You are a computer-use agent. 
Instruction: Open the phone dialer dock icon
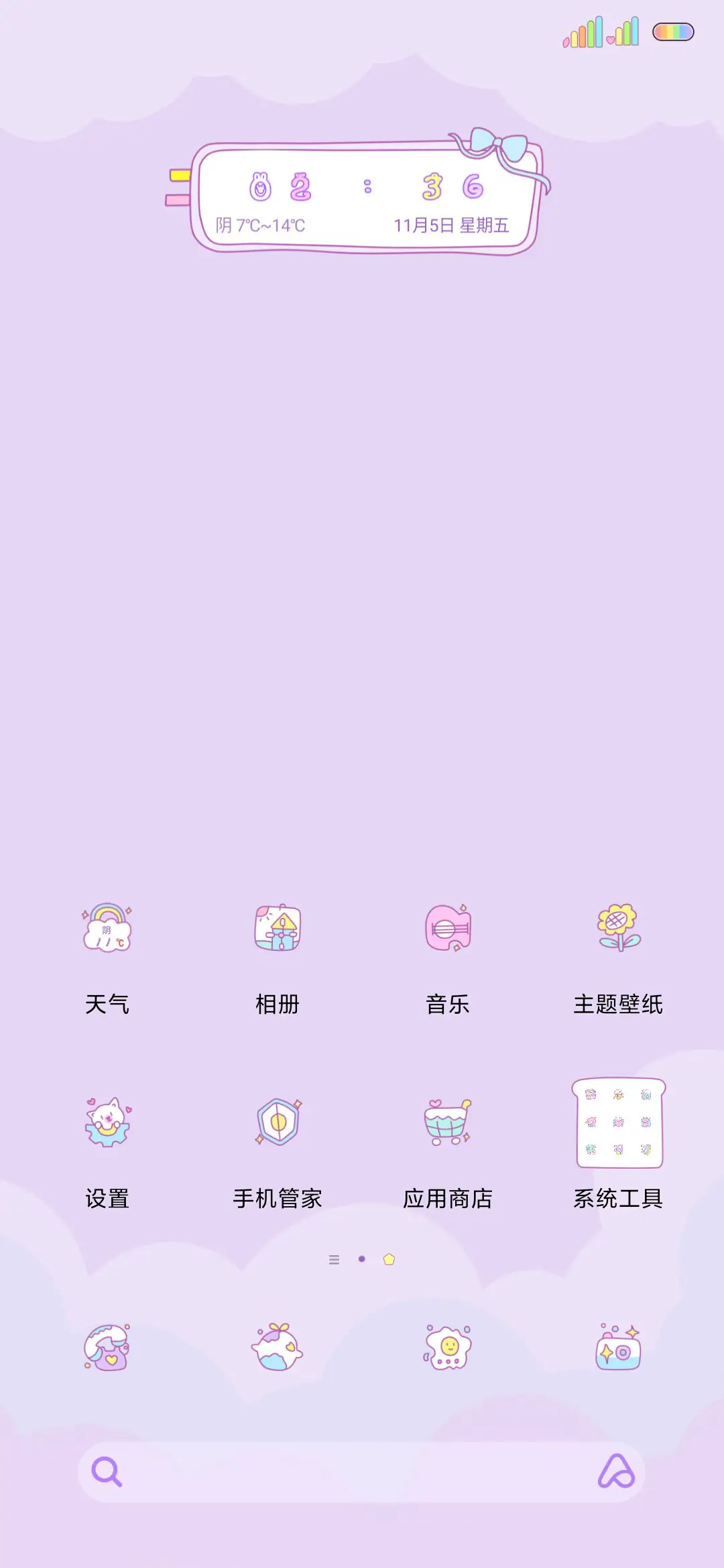pyautogui.click(x=107, y=1349)
